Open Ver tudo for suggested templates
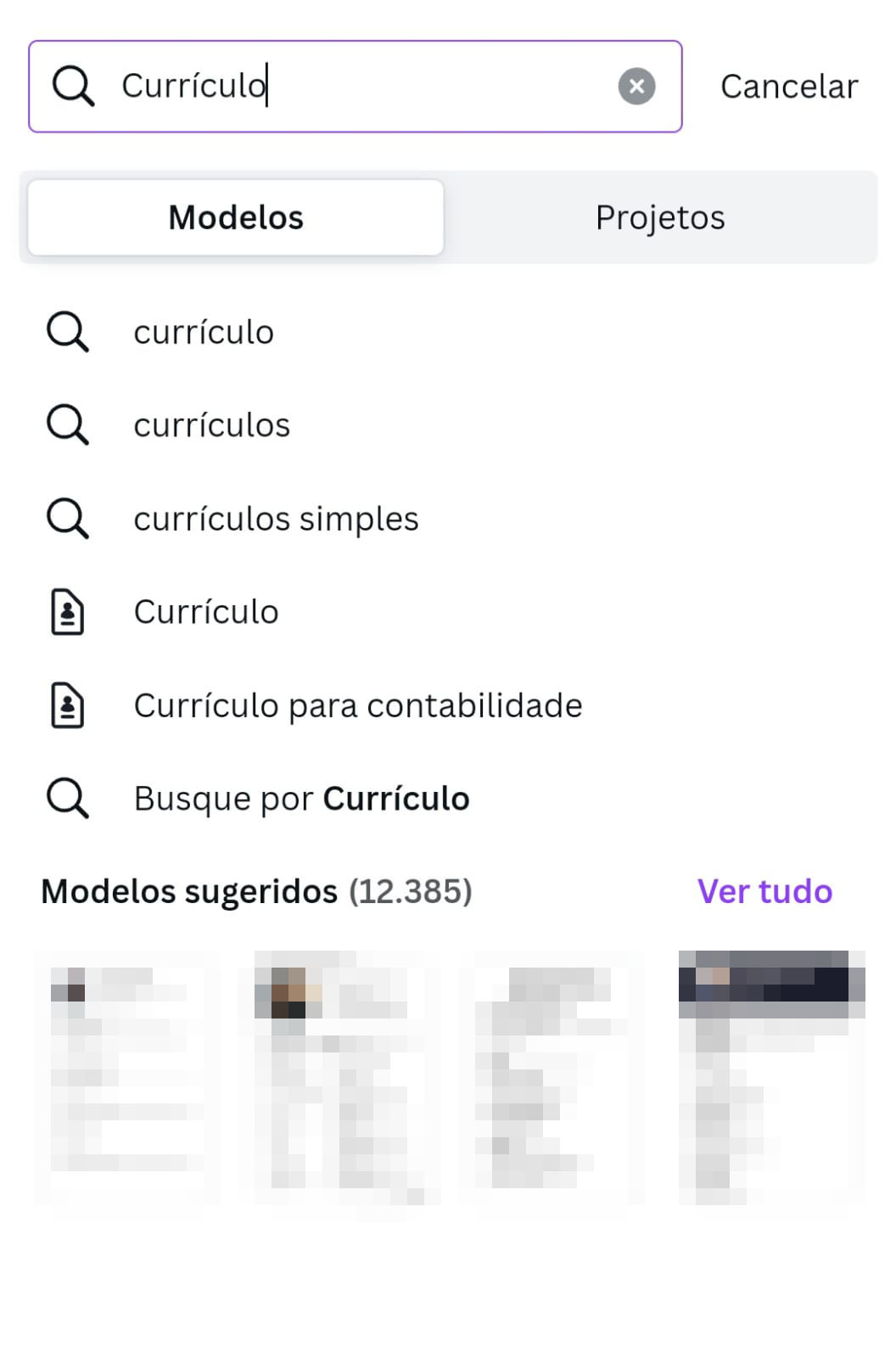 (x=764, y=891)
